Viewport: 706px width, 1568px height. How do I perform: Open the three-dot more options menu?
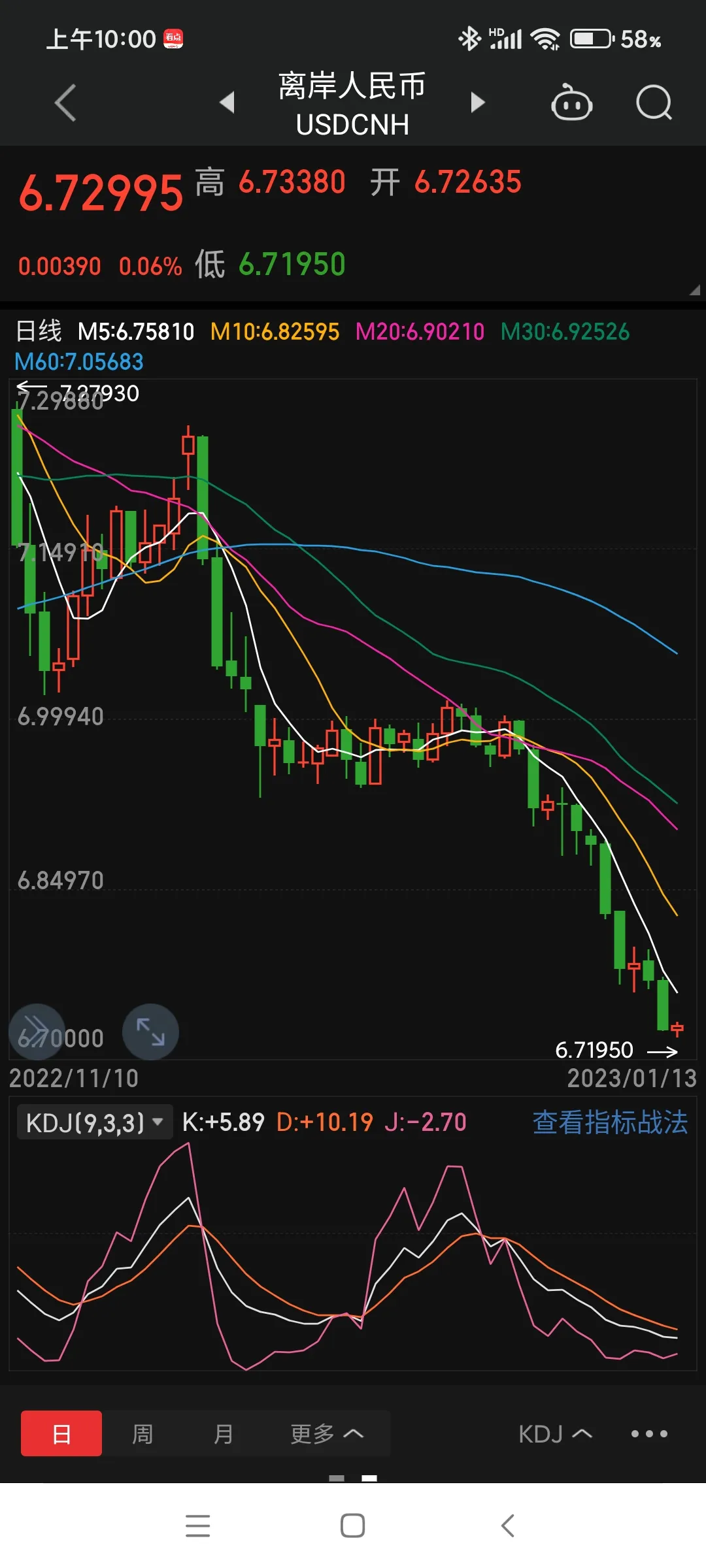pos(649,1434)
